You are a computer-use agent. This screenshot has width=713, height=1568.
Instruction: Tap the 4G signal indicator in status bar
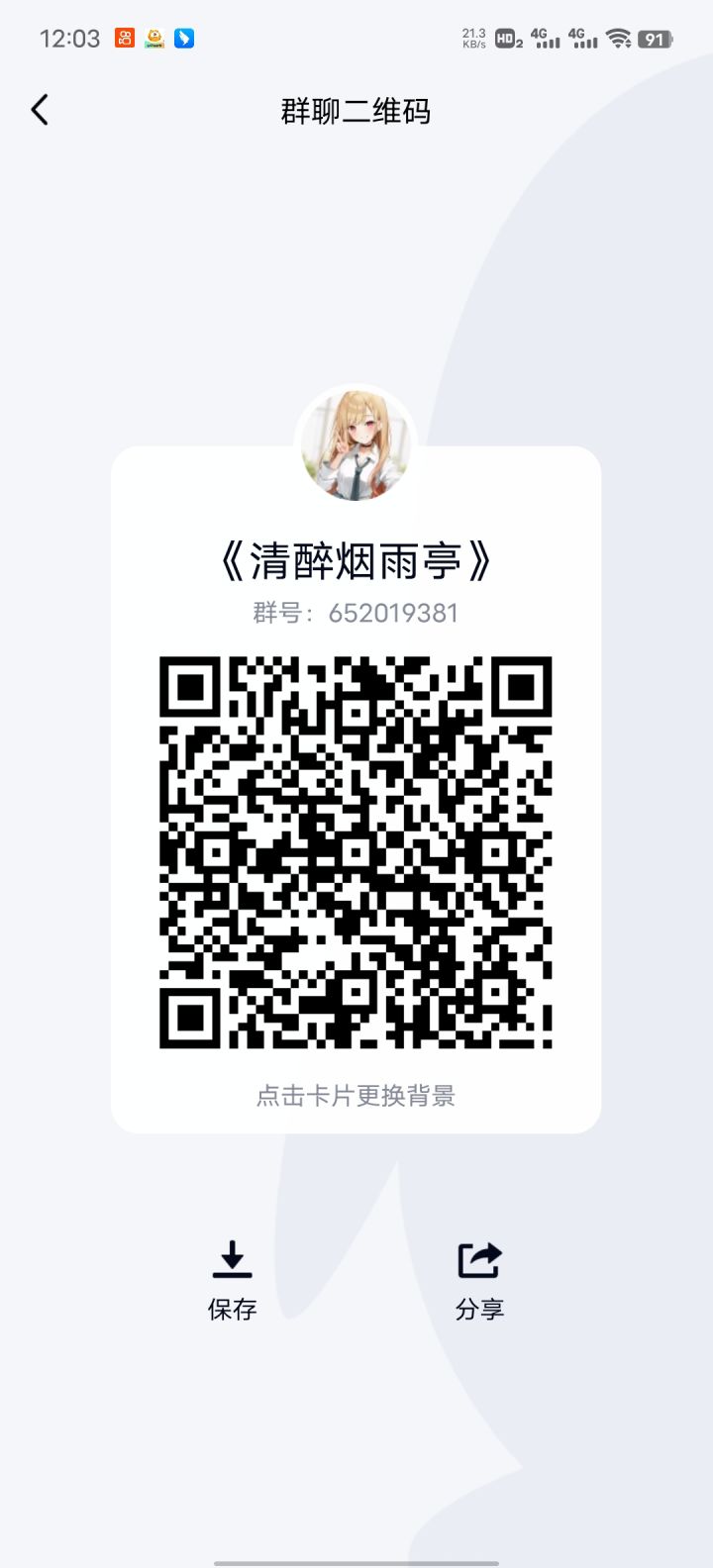[x=546, y=38]
